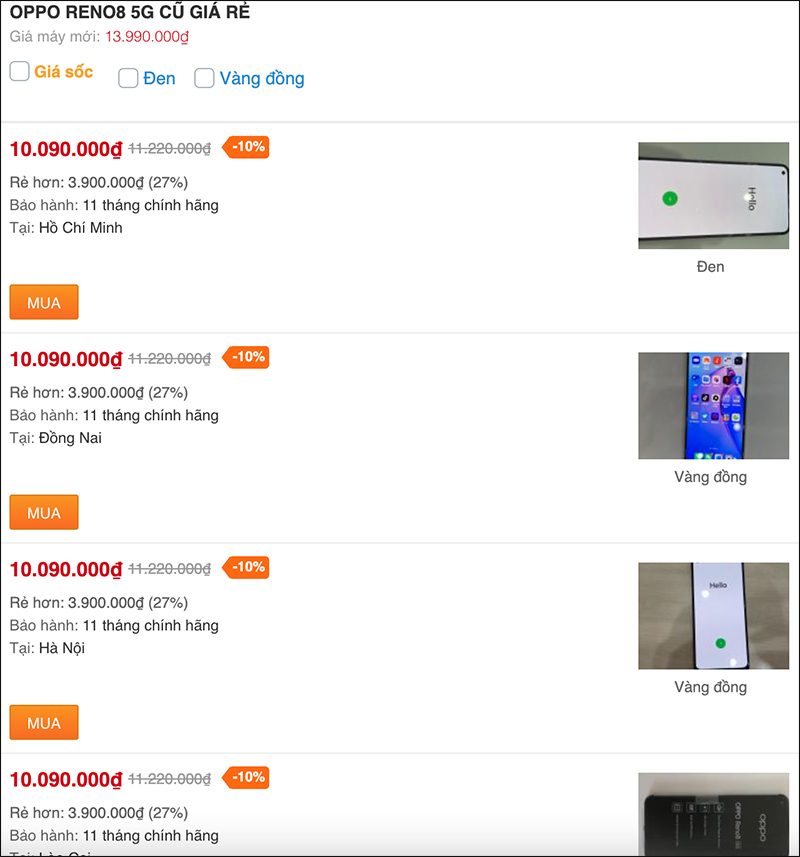Click the -10% badge on the Hà Nội listing
The width and height of the screenshot is (800, 857).
tap(247, 567)
